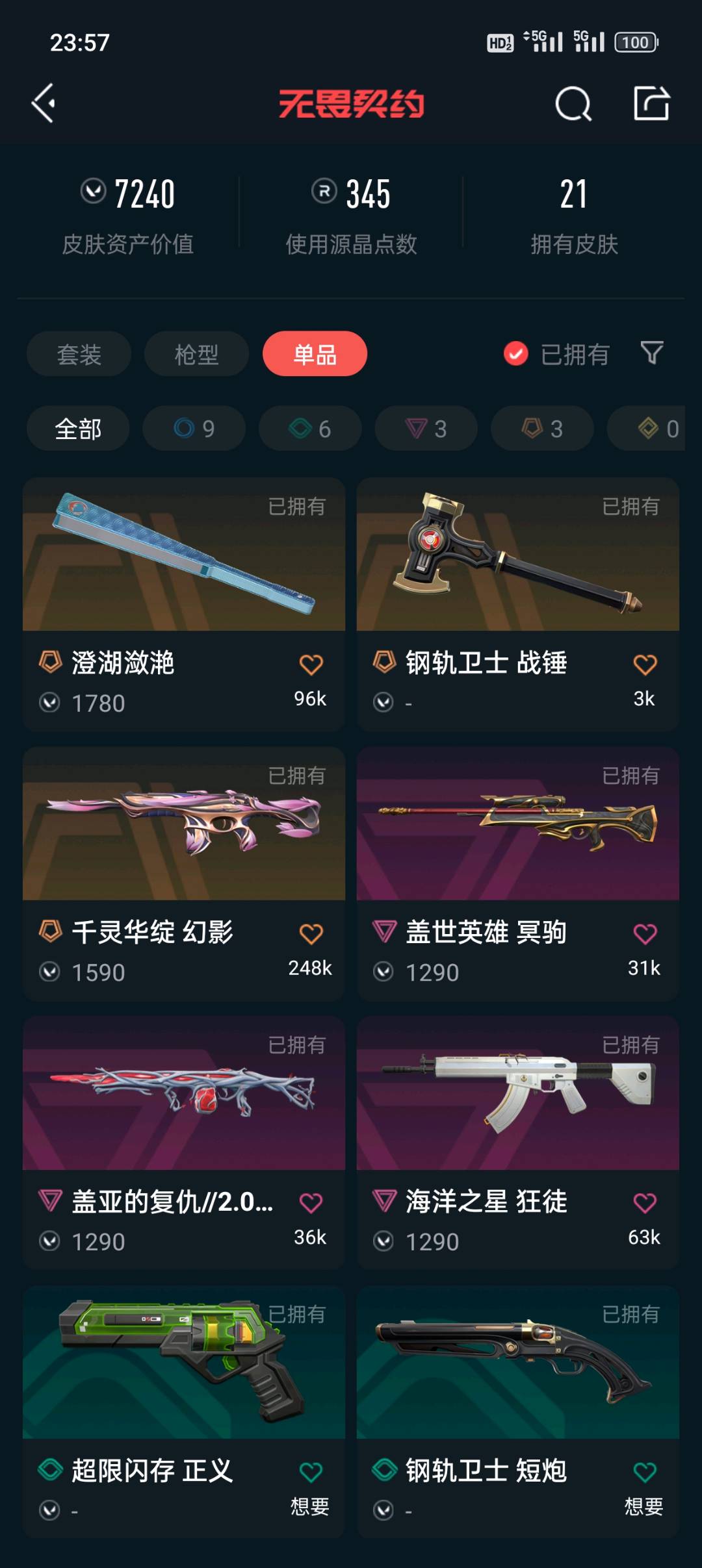The width and height of the screenshot is (702, 1568).
Task: Open the filter funnel icon
Action: tap(652, 353)
